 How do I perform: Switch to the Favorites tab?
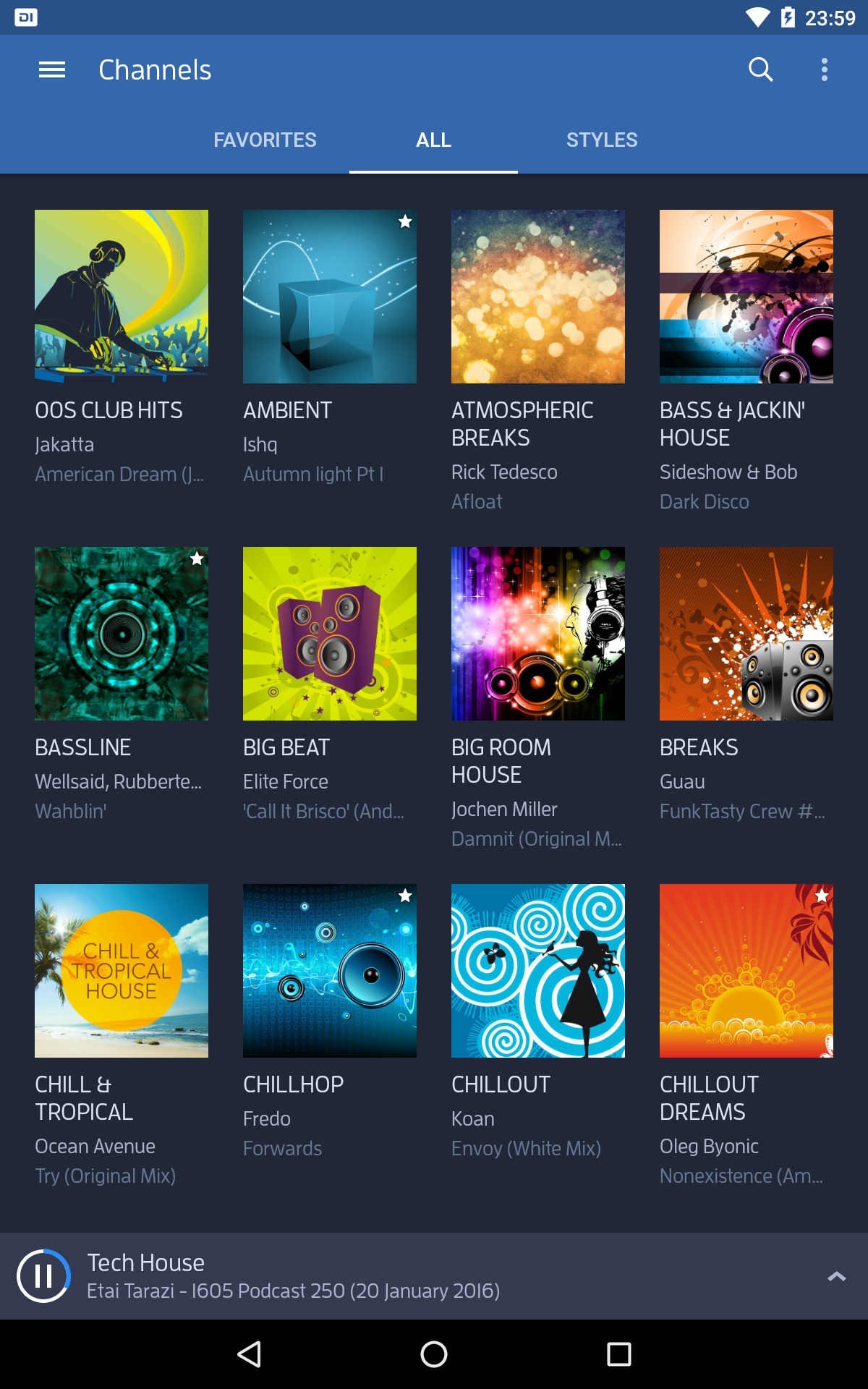click(265, 140)
